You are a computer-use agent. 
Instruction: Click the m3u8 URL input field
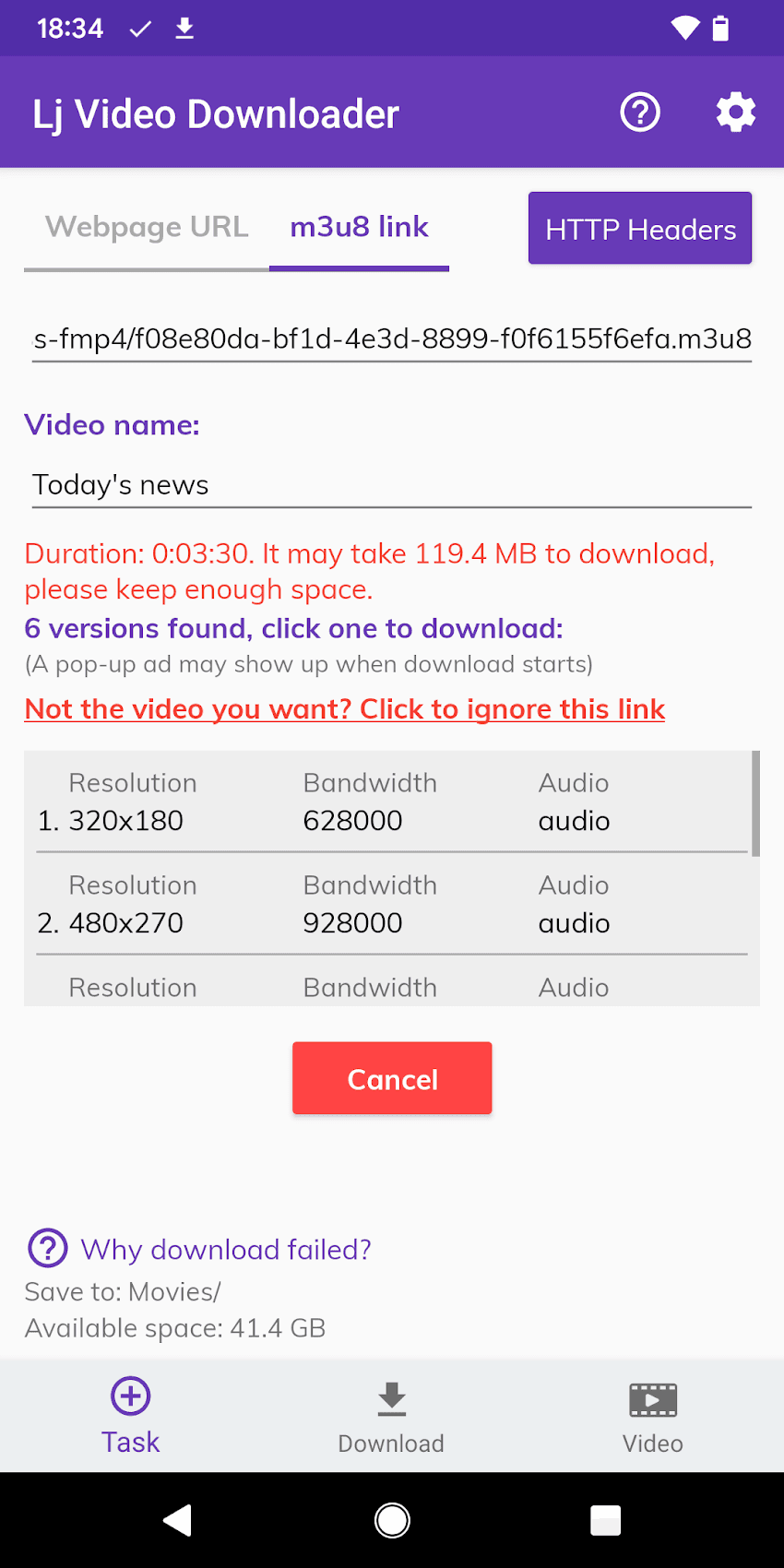(x=391, y=339)
